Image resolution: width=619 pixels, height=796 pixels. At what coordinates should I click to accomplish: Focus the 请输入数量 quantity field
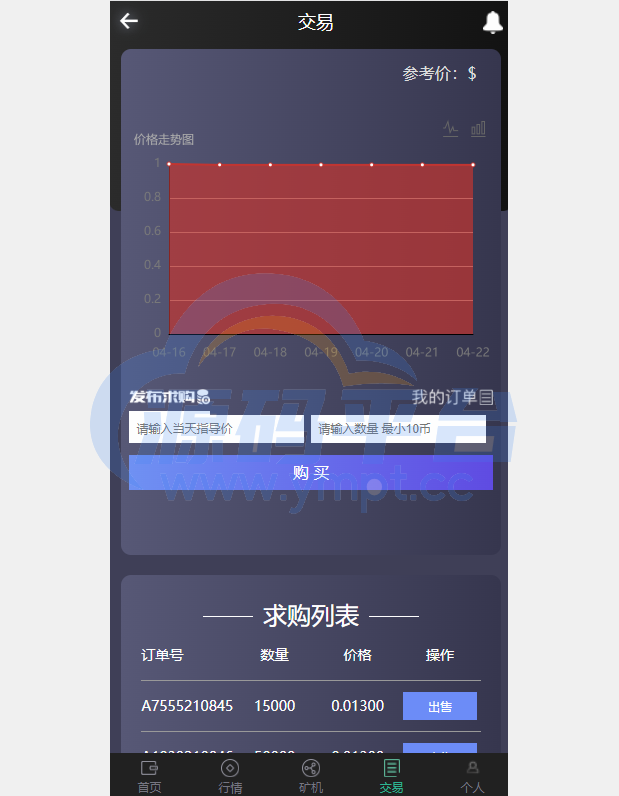[398, 429]
